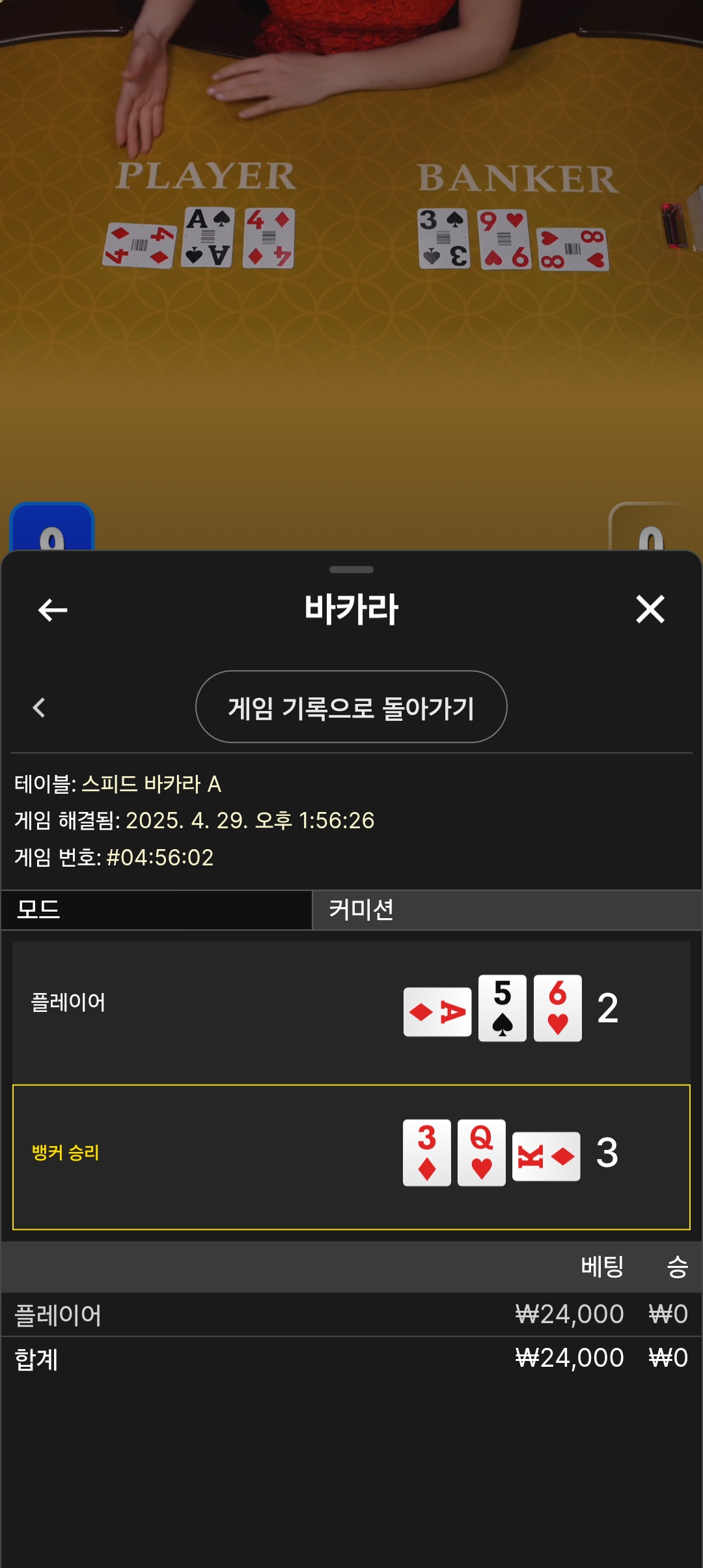Tap 게임 기록으로 돌아가기 button
Screen dimensions: 703x1568
[351, 707]
